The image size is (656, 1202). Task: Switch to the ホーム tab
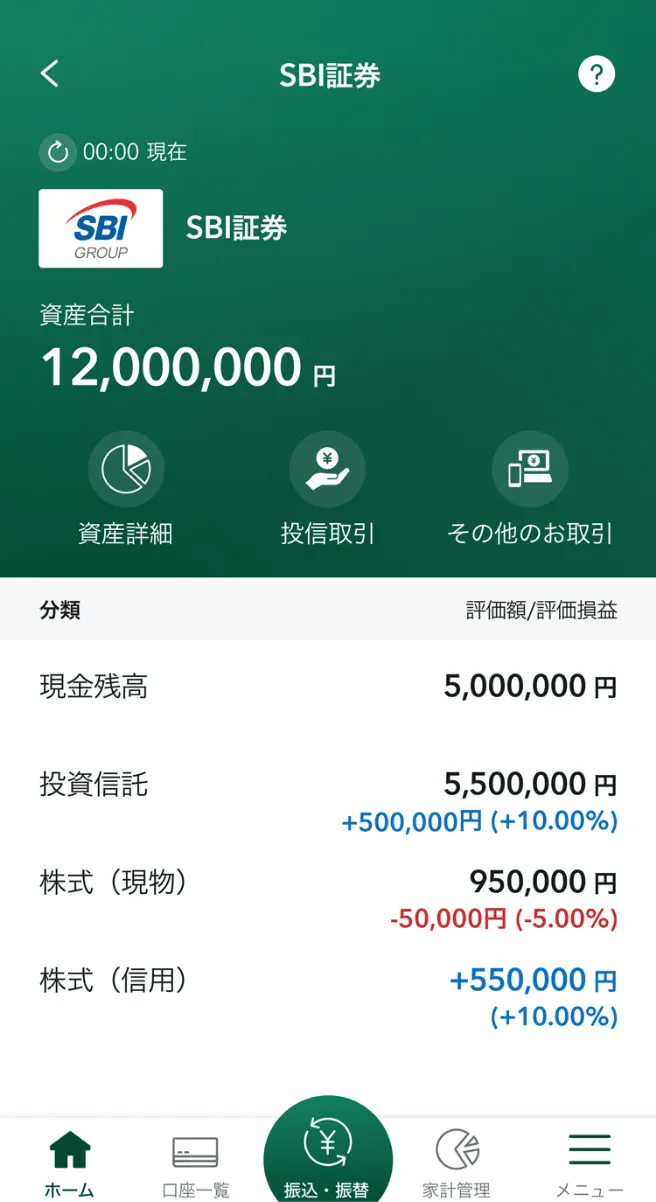pos(70,1162)
